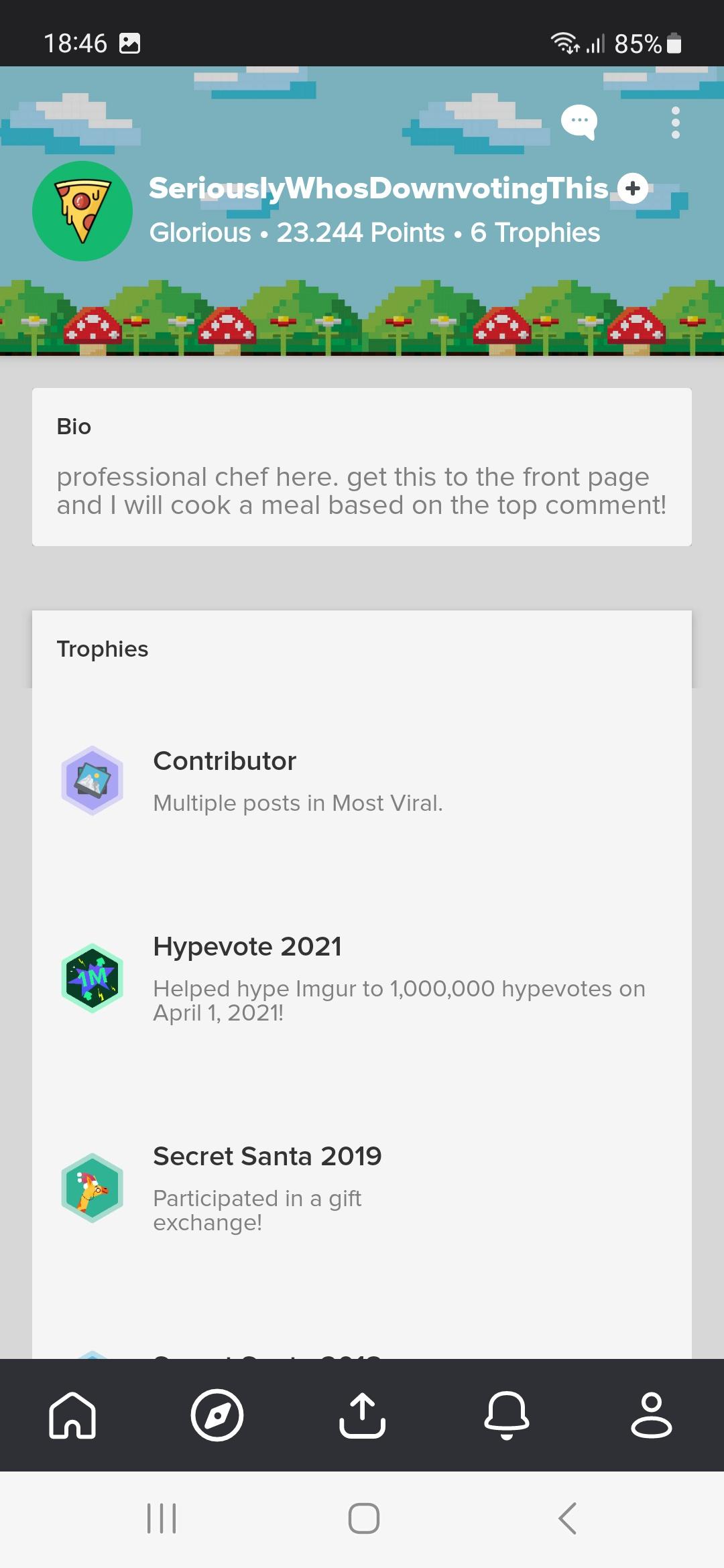Go to the Home tab

[72, 1415]
